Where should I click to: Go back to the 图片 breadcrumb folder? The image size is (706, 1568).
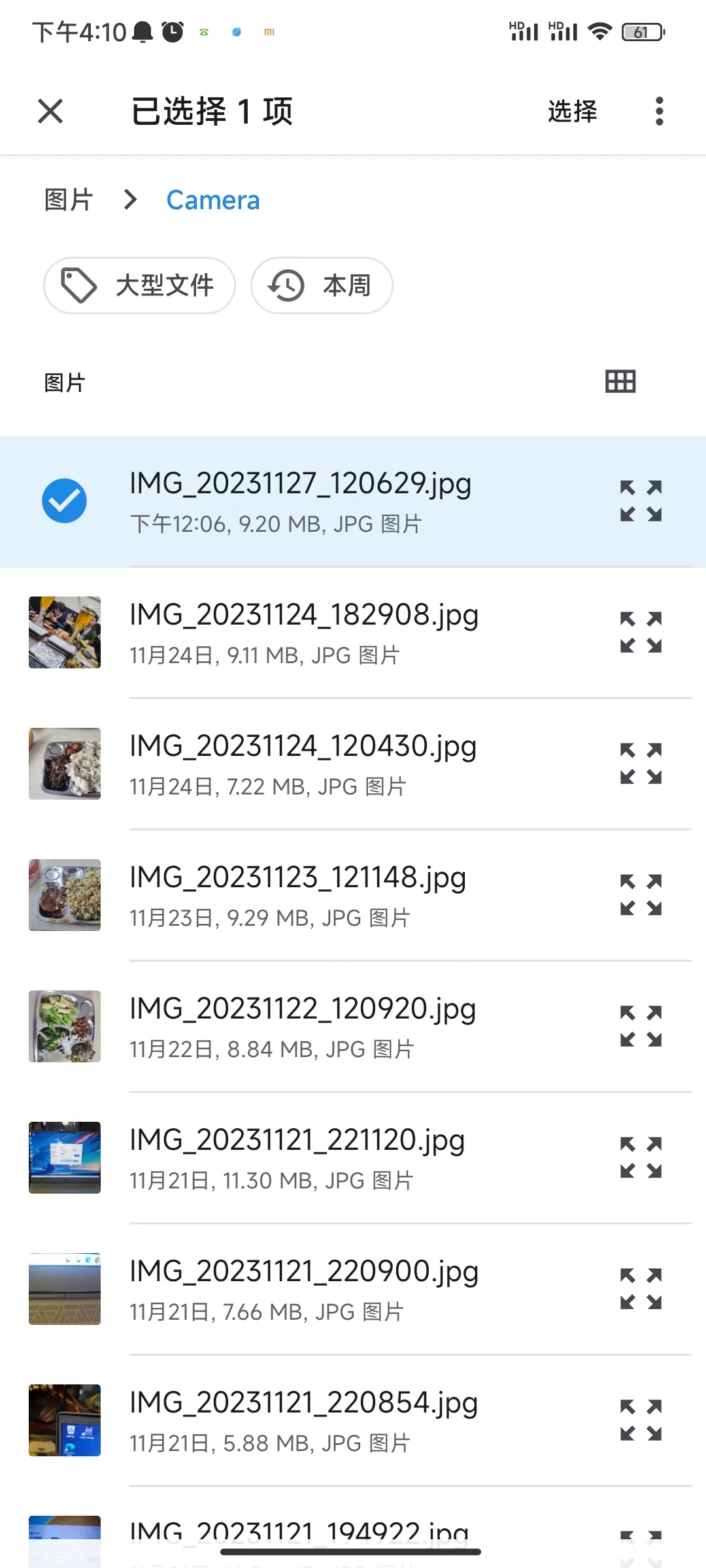point(69,200)
